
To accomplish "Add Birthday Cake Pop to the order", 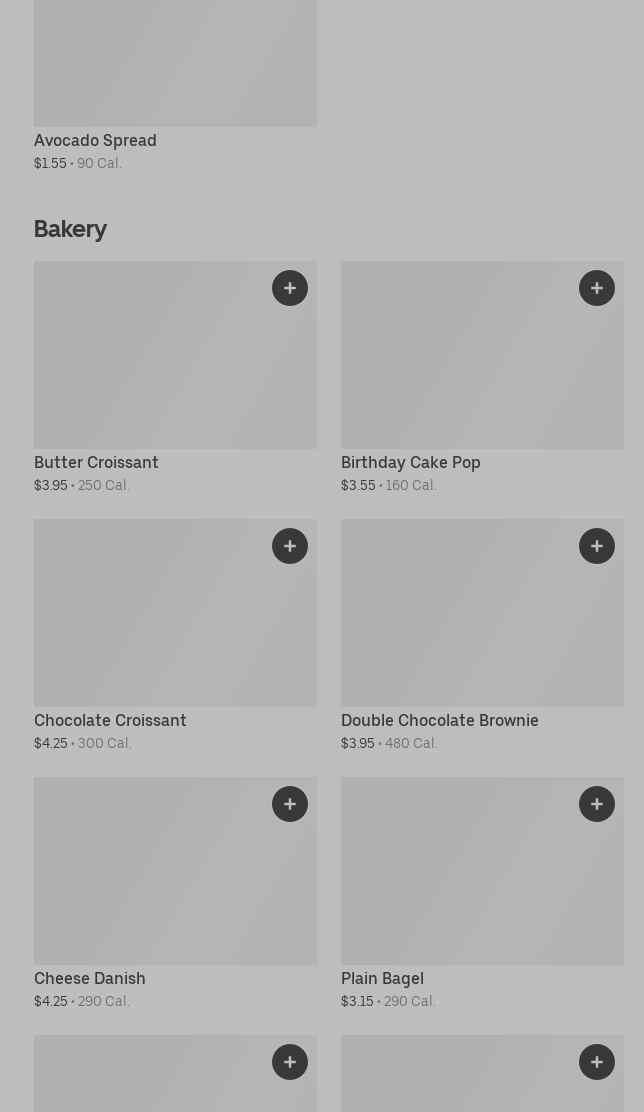I will [x=597, y=288].
